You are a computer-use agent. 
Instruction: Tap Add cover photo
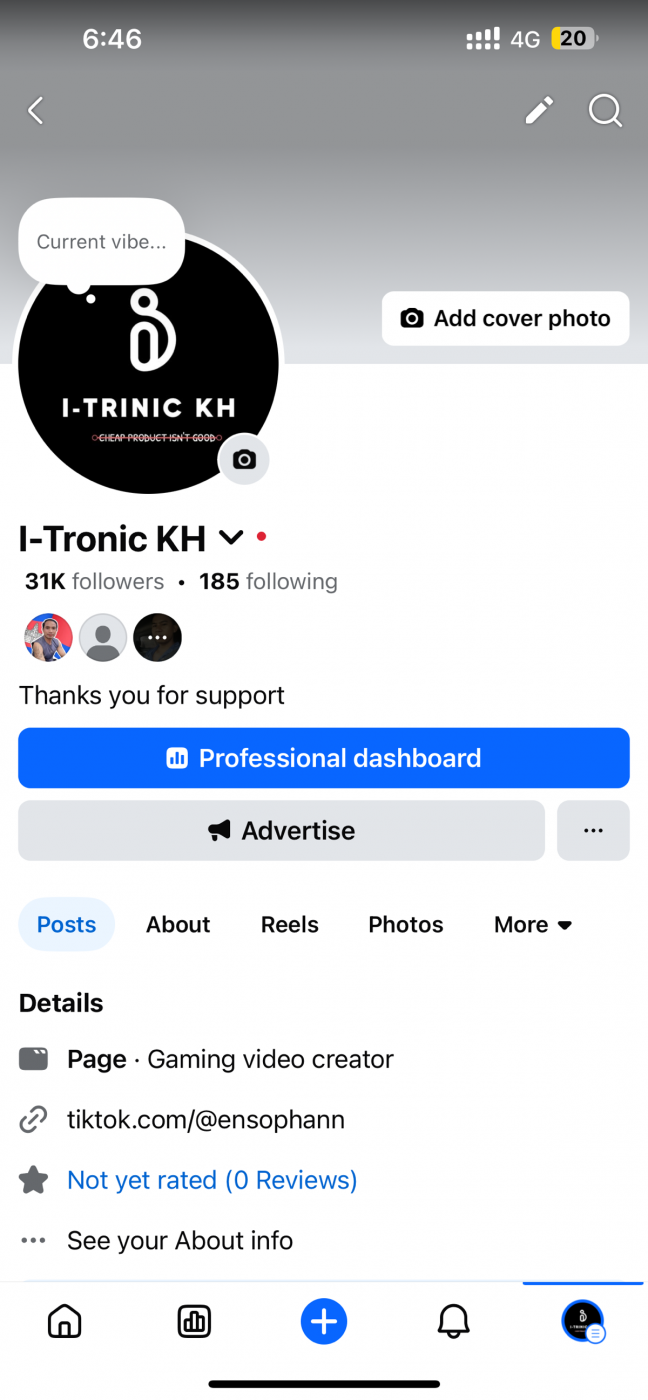click(505, 319)
